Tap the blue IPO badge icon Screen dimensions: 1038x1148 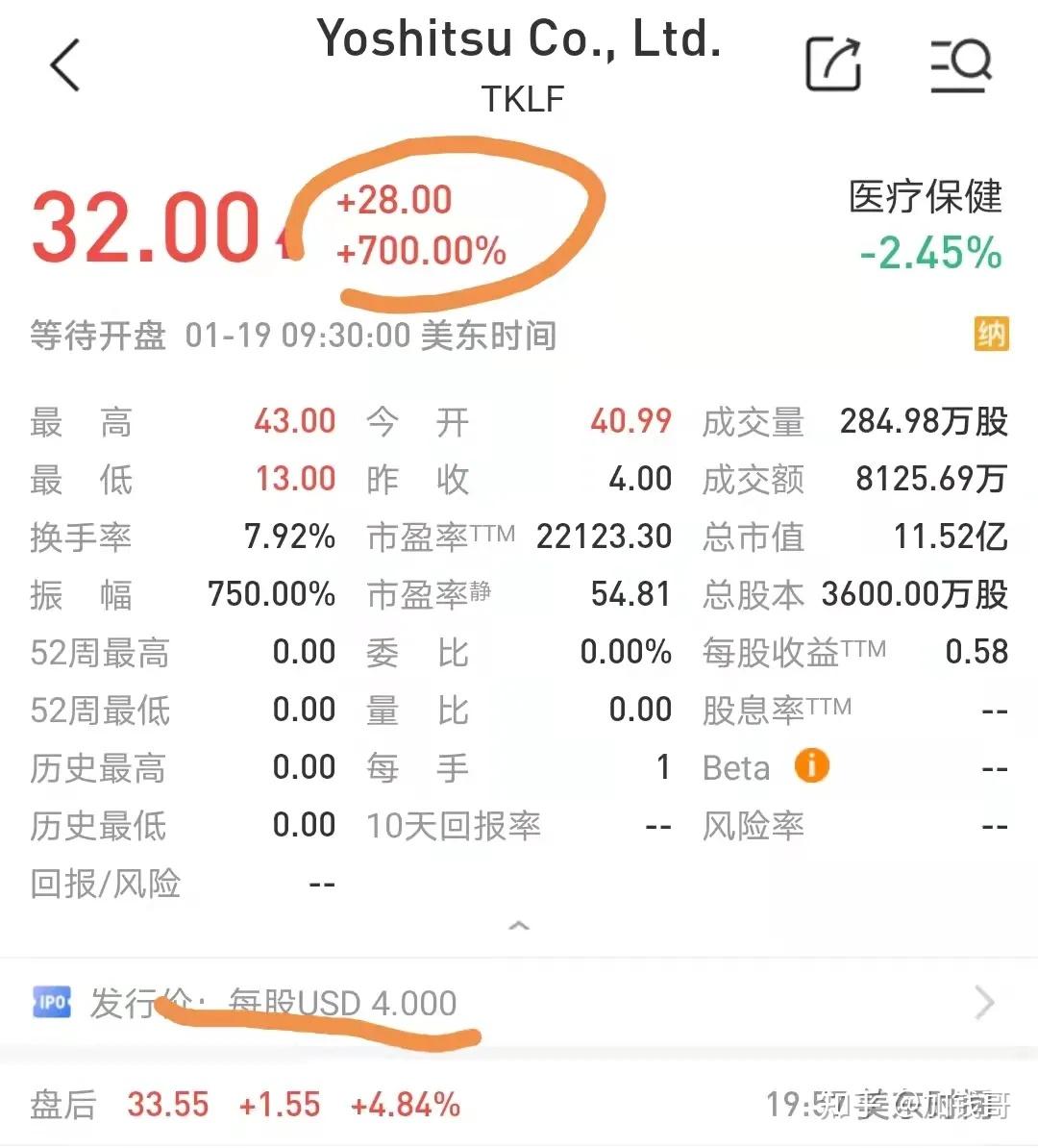click(x=53, y=1002)
